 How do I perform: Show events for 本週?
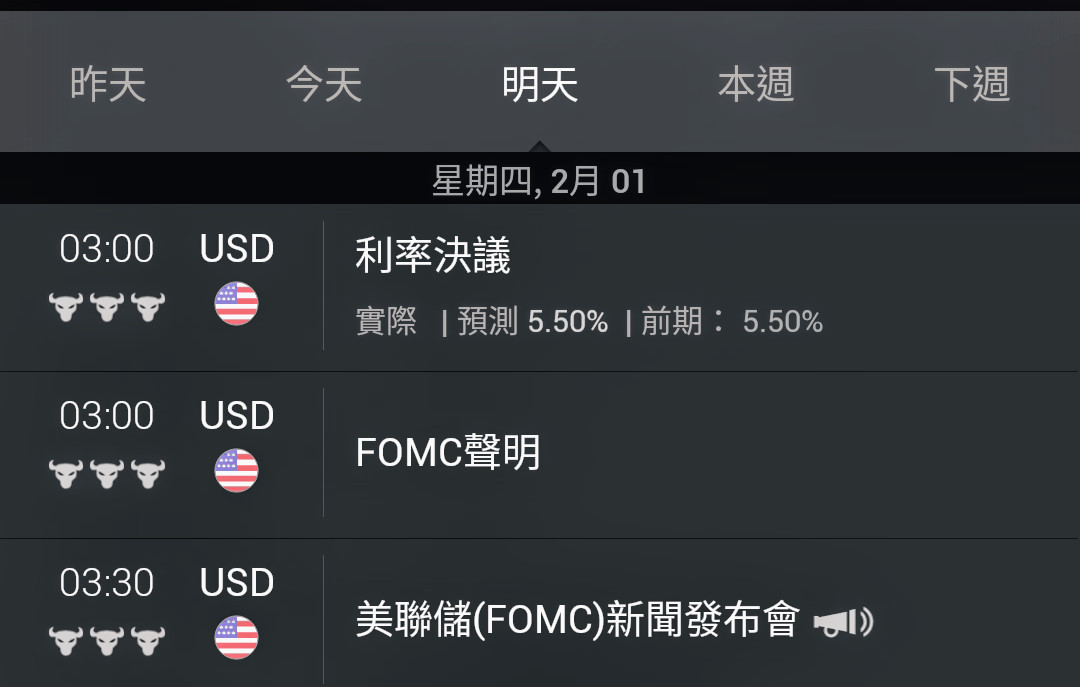[756, 85]
